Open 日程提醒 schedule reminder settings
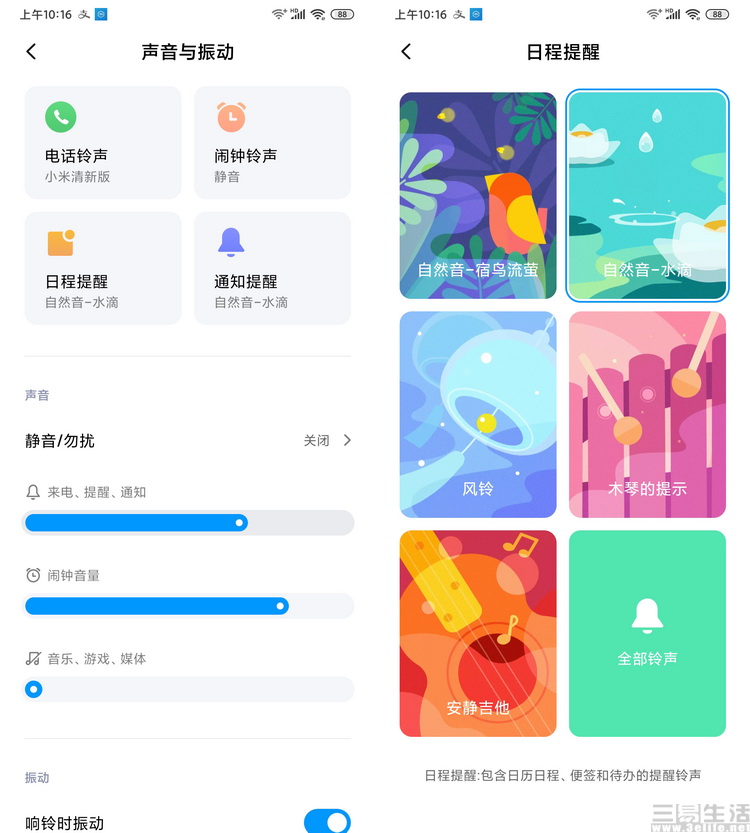This screenshot has width=750, height=833. [103, 268]
